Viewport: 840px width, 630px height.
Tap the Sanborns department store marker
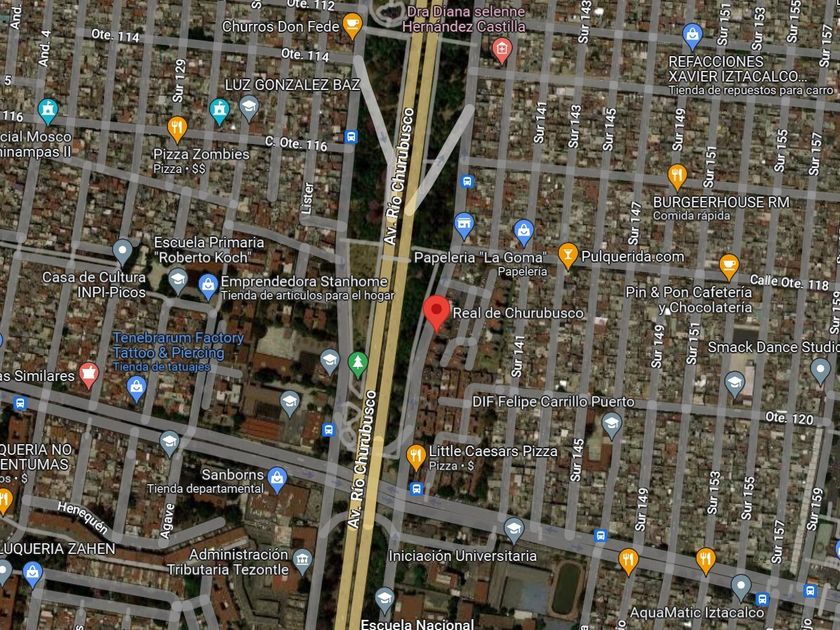277,480
